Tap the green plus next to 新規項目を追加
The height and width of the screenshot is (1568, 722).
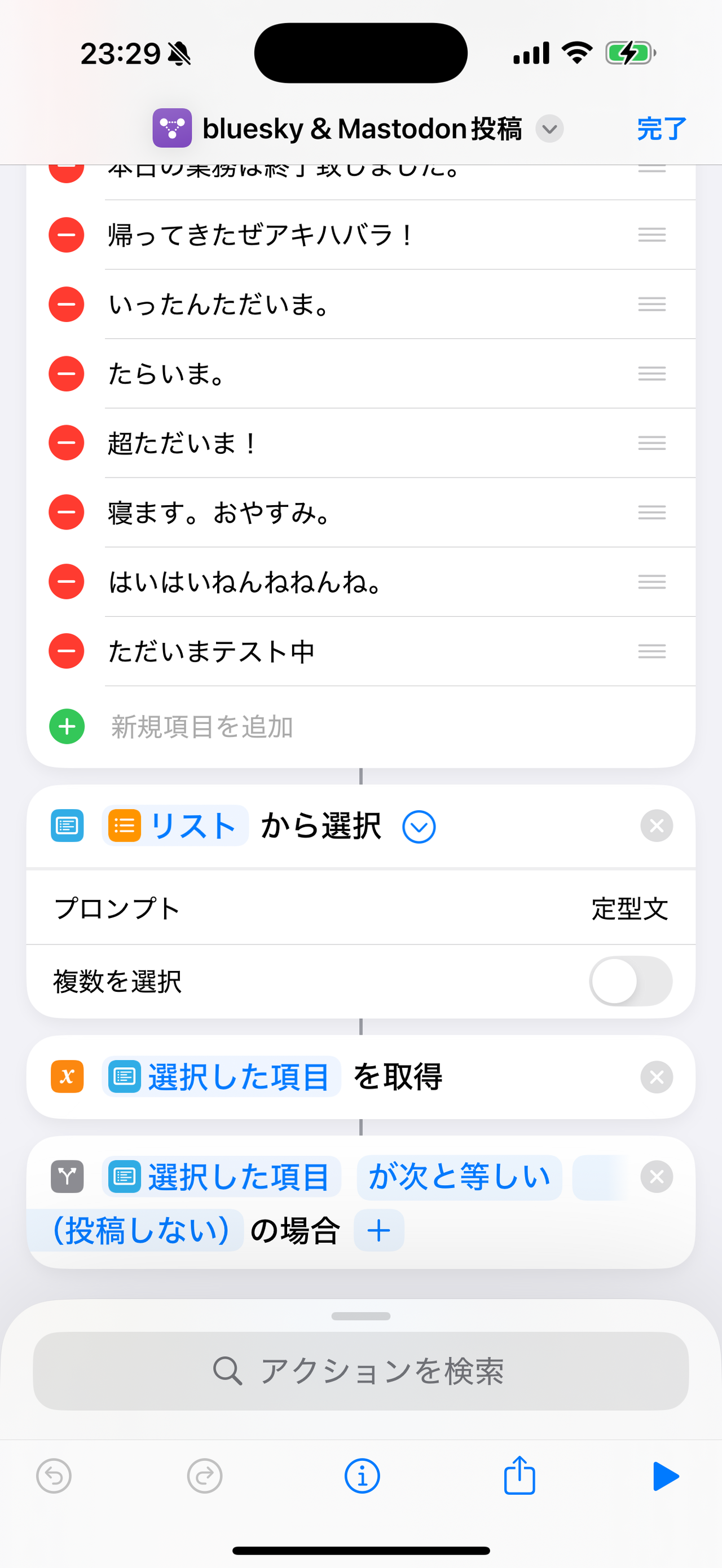tap(66, 727)
